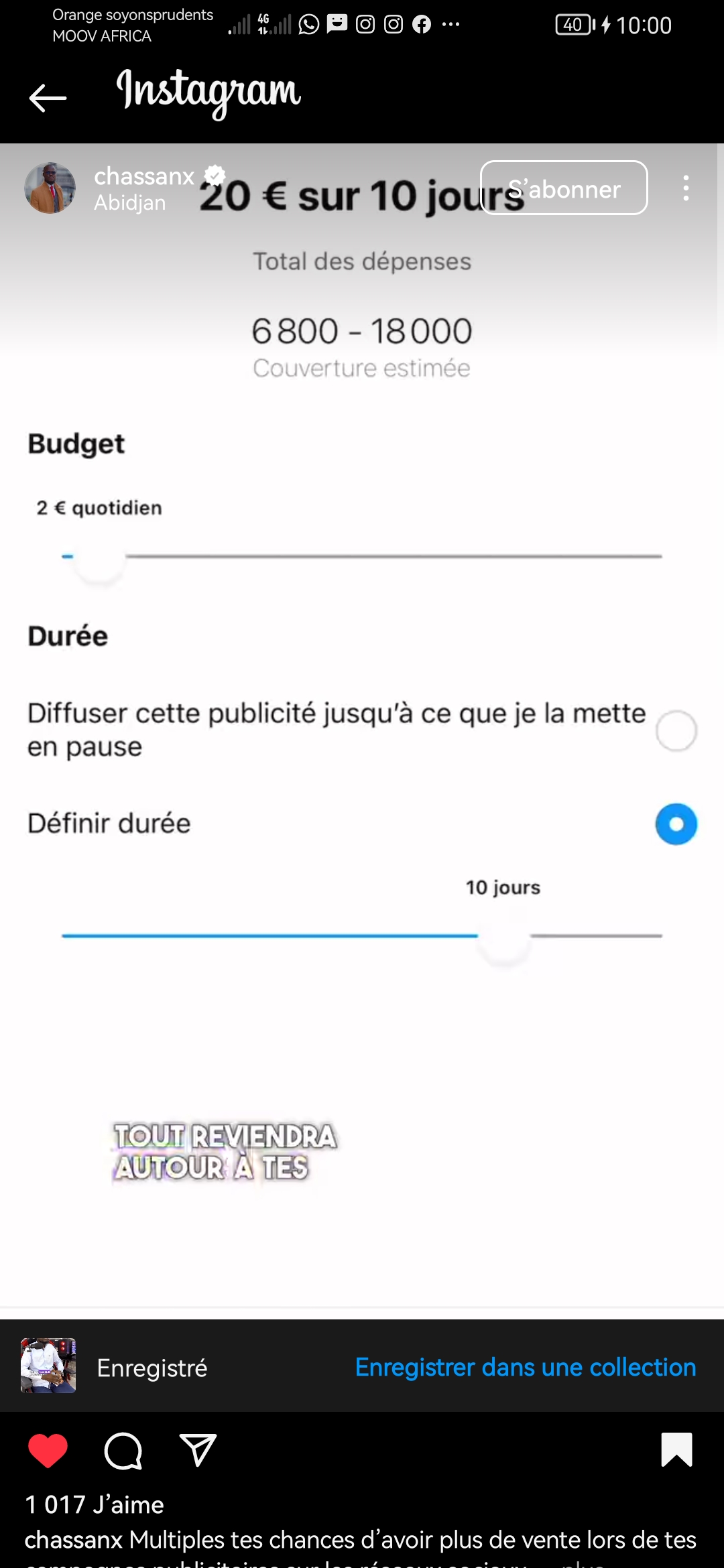The image size is (724, 1568).
Task: Open chassanx's profile picture
Action: coord(50,188)
